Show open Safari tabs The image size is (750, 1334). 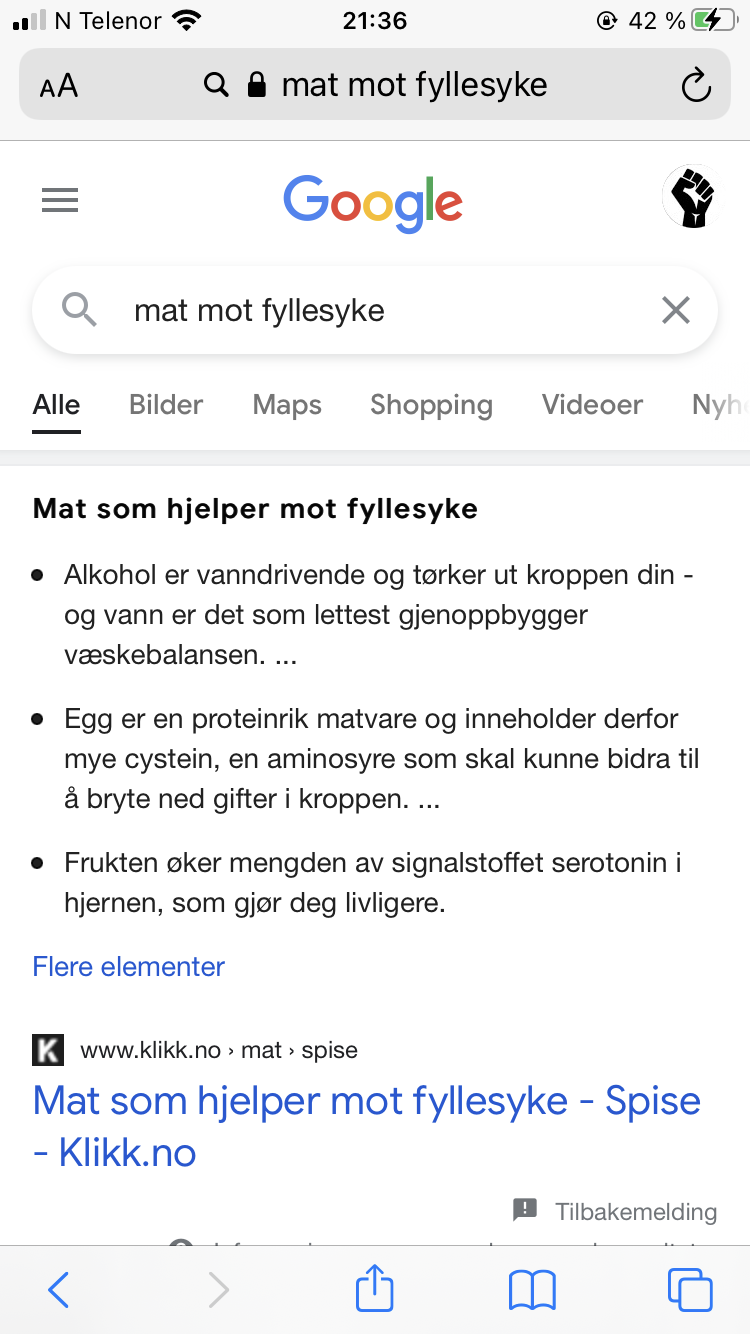(690, 1290)
